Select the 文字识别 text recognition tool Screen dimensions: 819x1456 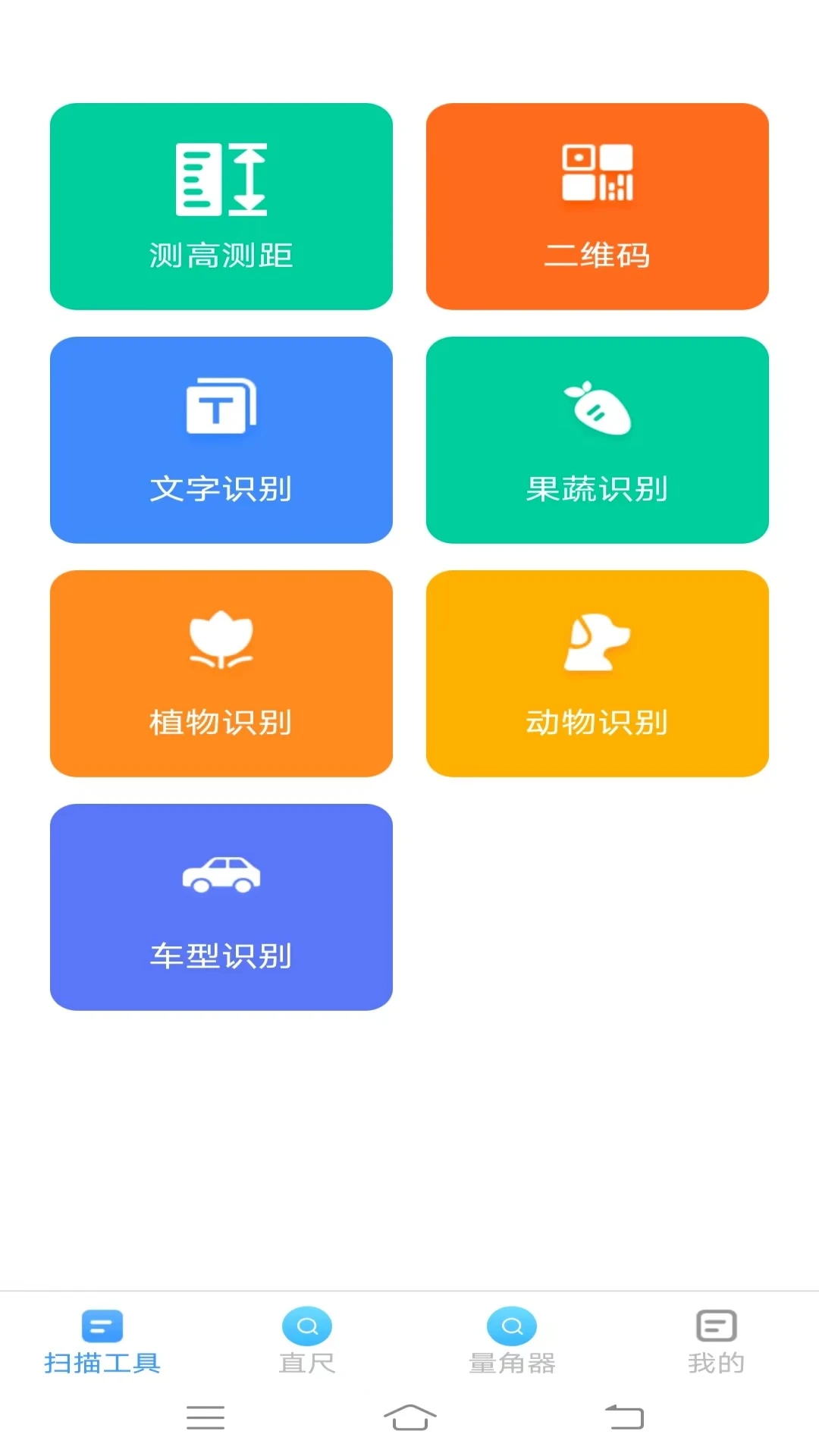click(x=221, y=440)
